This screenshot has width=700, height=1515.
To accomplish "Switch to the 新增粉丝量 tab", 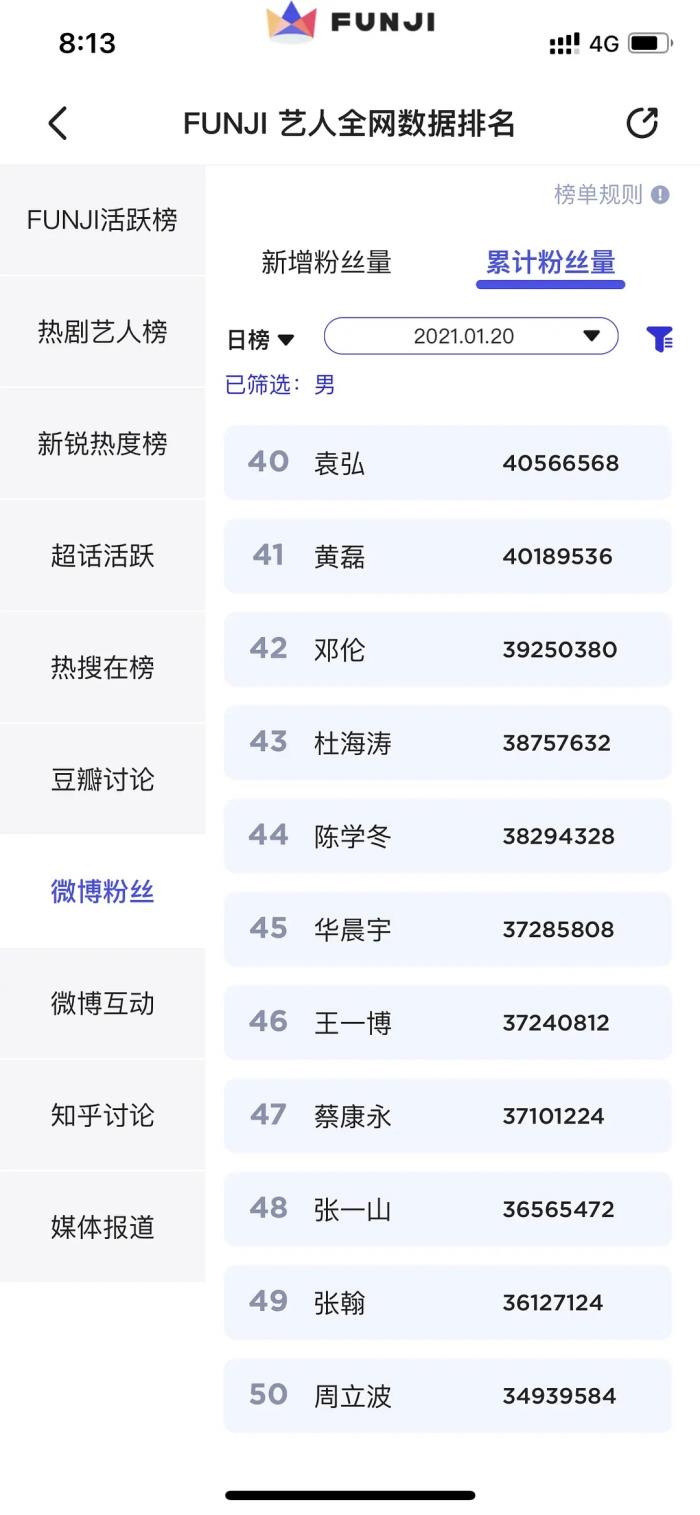I will (x=326, y=263).
